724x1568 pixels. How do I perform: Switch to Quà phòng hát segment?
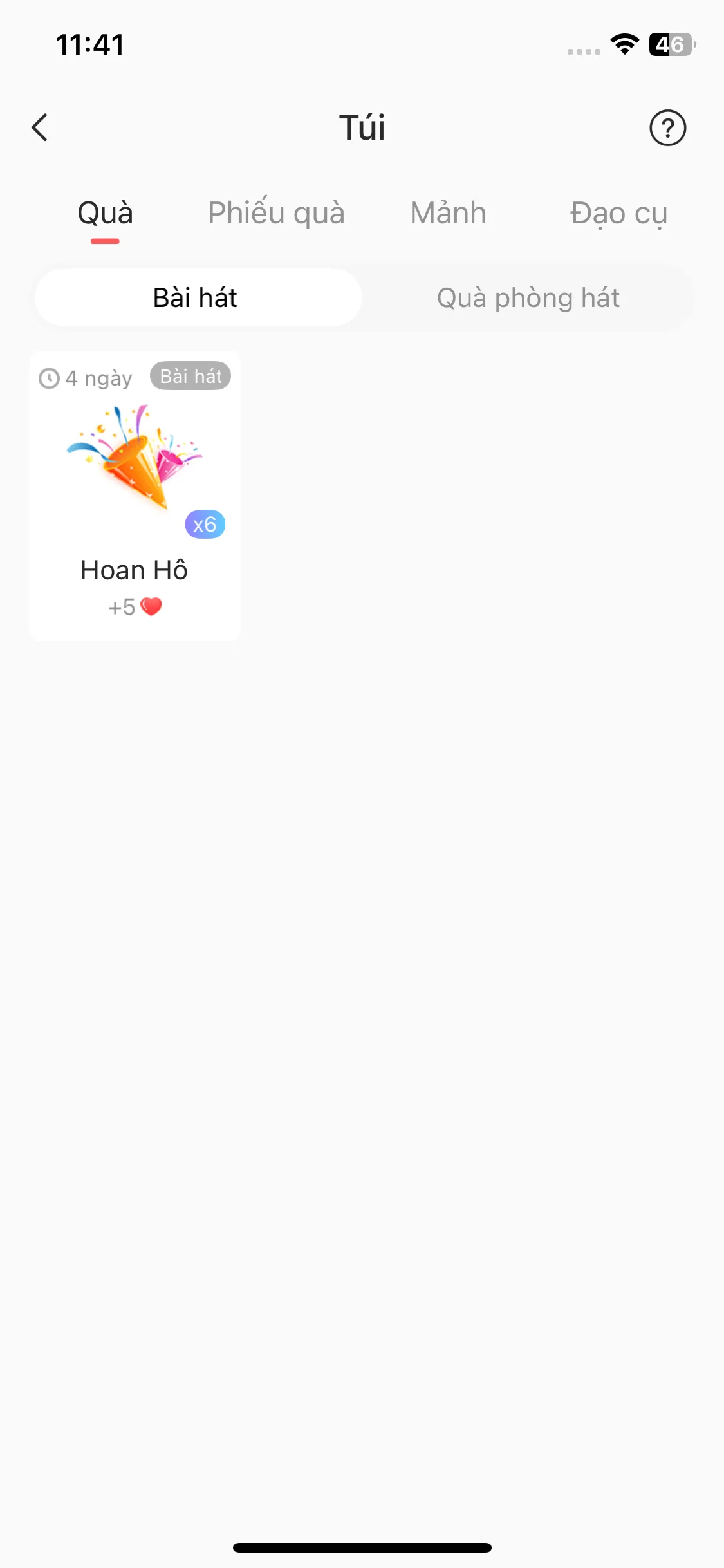[528, 298]
